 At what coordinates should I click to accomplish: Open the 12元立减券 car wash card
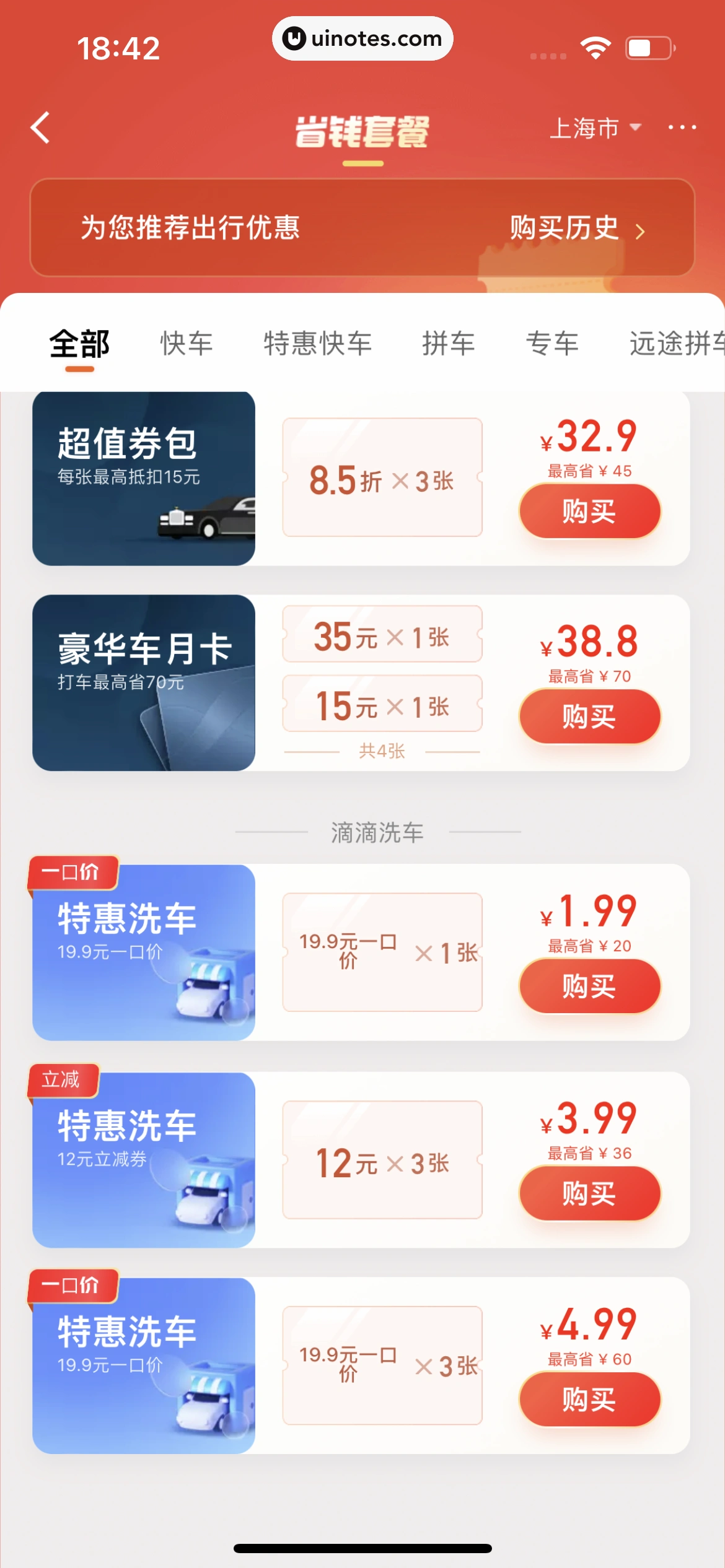pyautogui.click(x=144, y=1160)
